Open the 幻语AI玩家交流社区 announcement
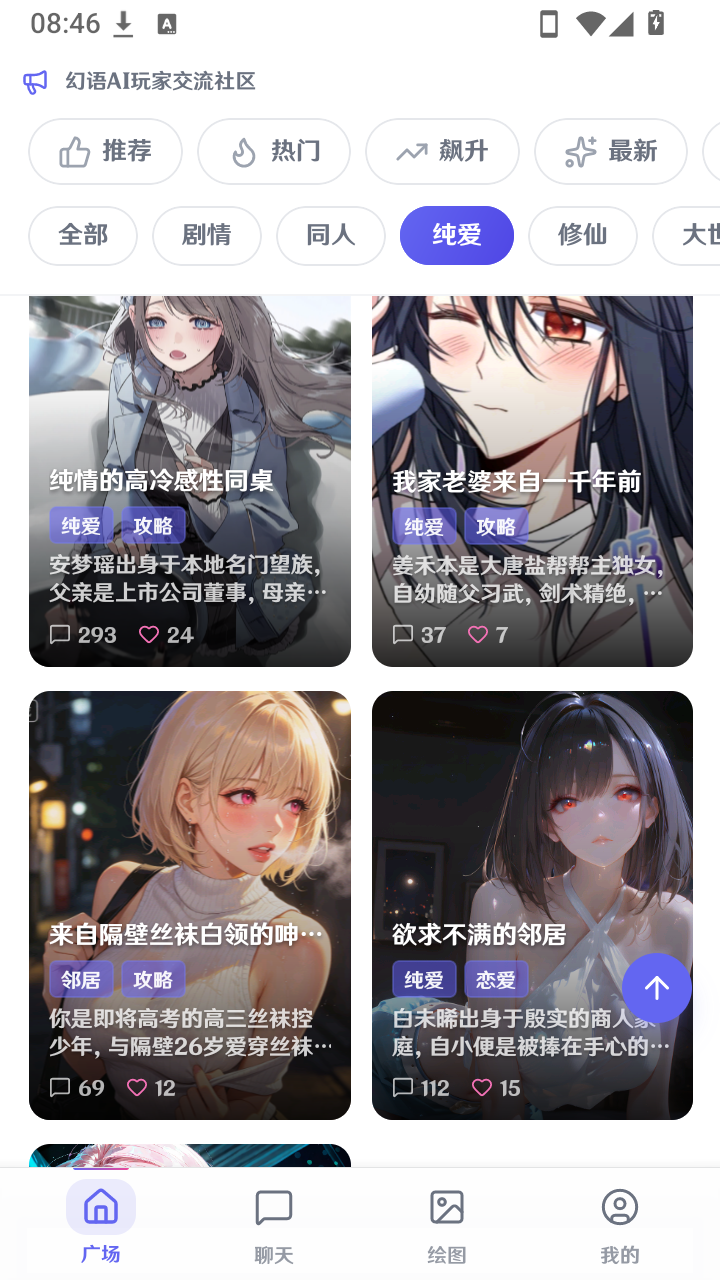The width and height of the screenshot is (720, 1280). point(160,81)
